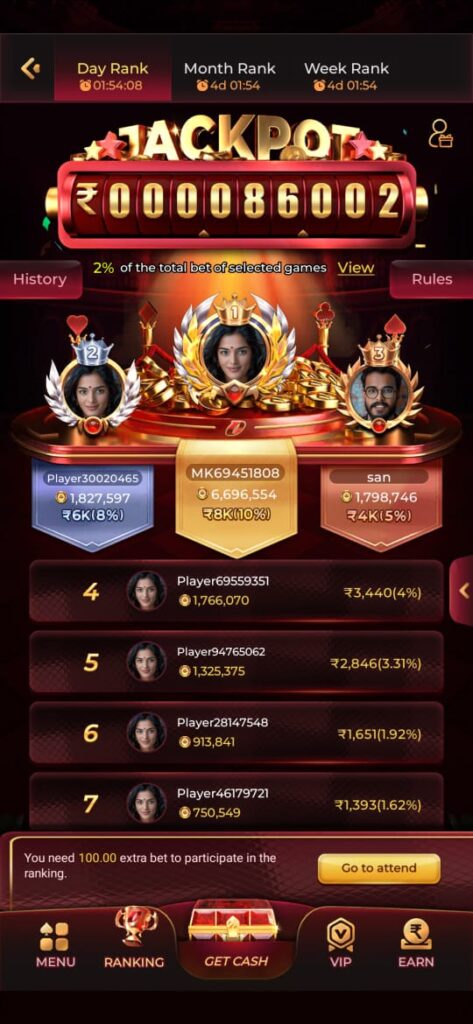Screen dimensions: 473x1024
Task: Open rank 6 Player28147548 row
Action: pyautogui.click(x=236, y=733)
